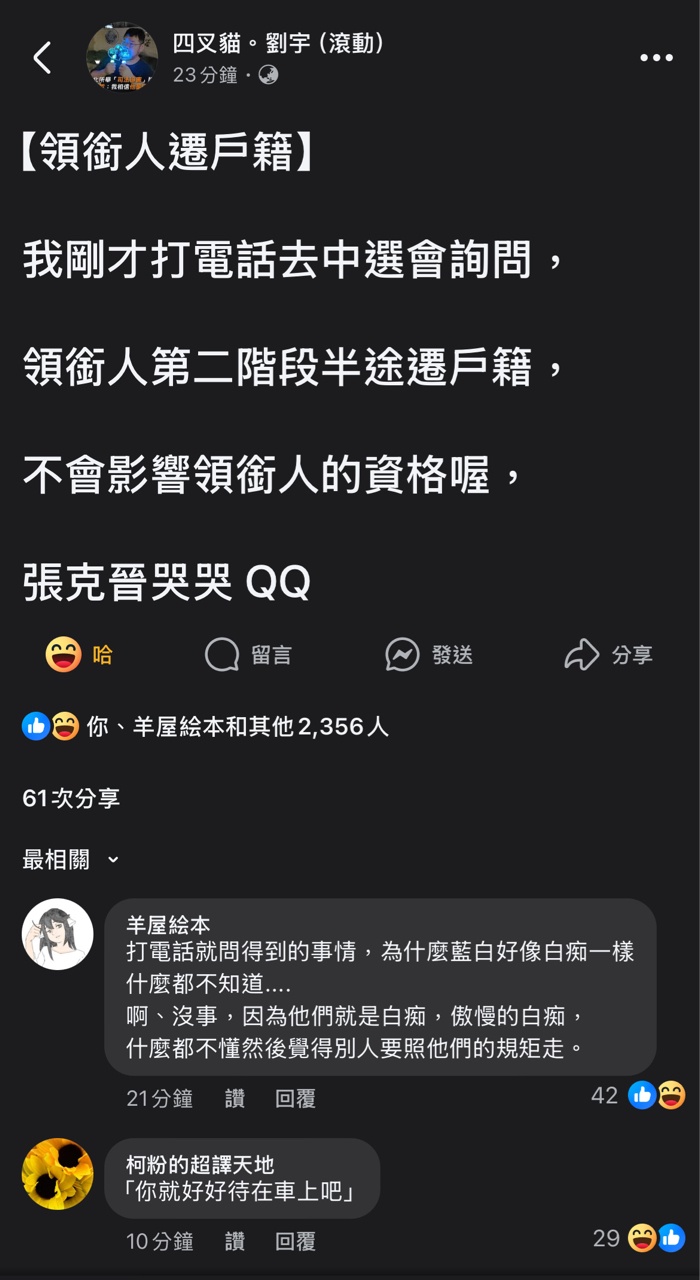
Task: Send the post via 發送 button
Action: coord(429,655)
